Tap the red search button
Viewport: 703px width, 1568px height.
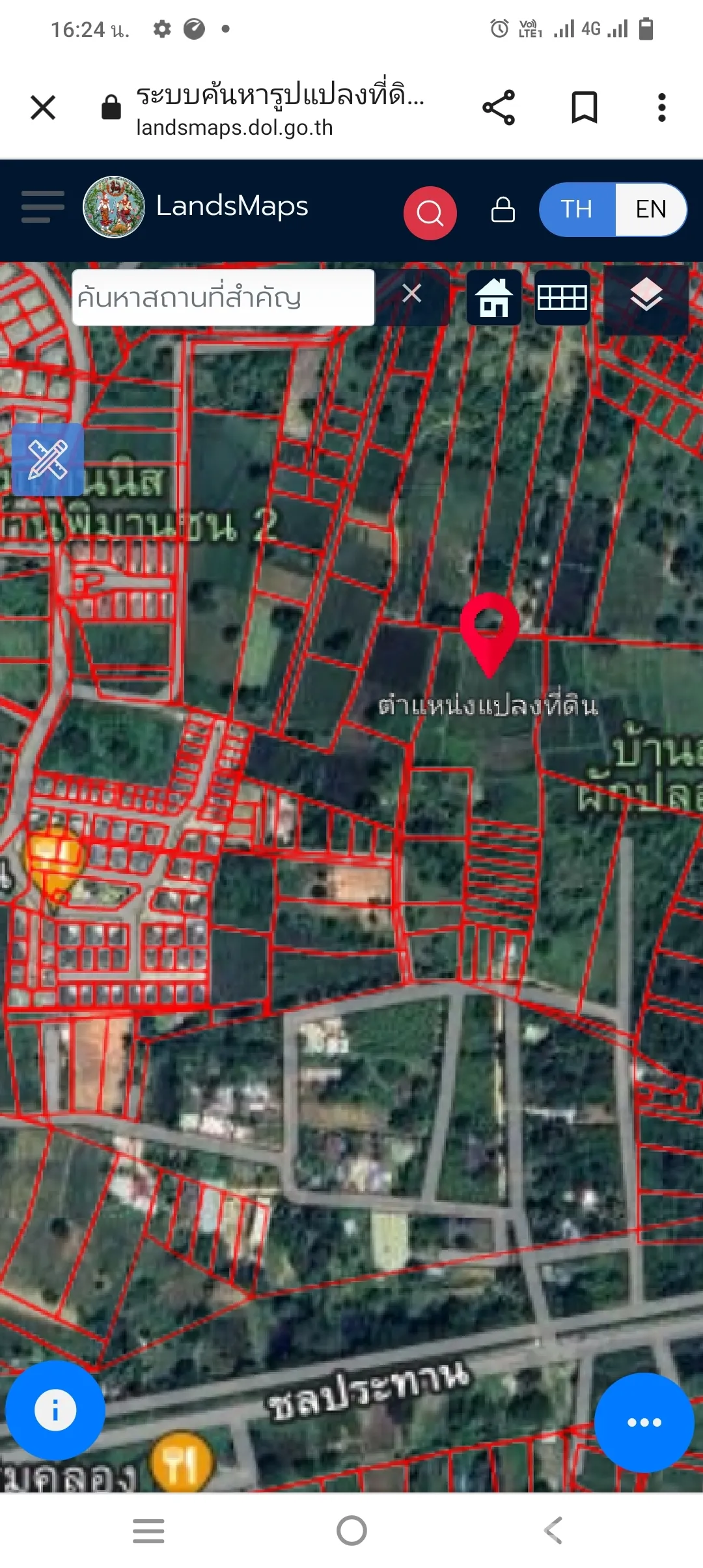(x=430, y=213)
